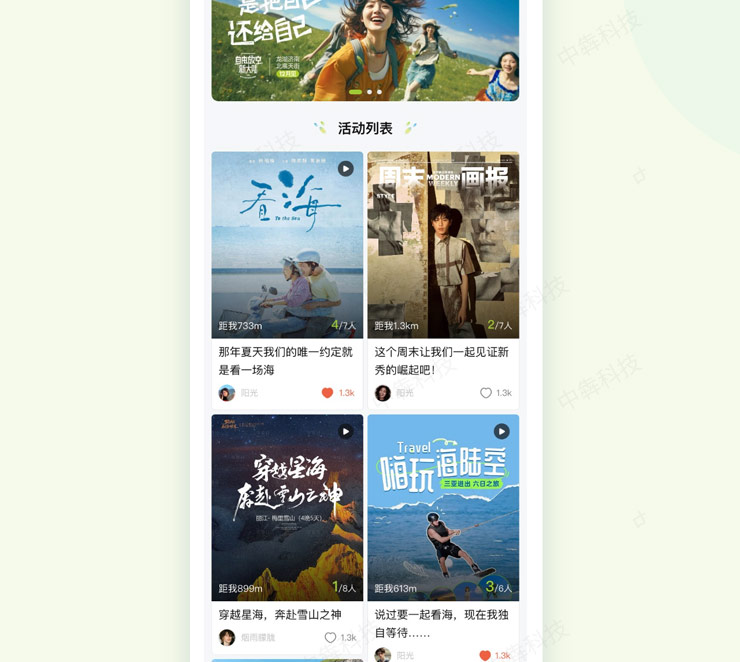Open the 嗨玩海陆空 travel card
This screenshot has height=662, width=740.
coord(443,510)
